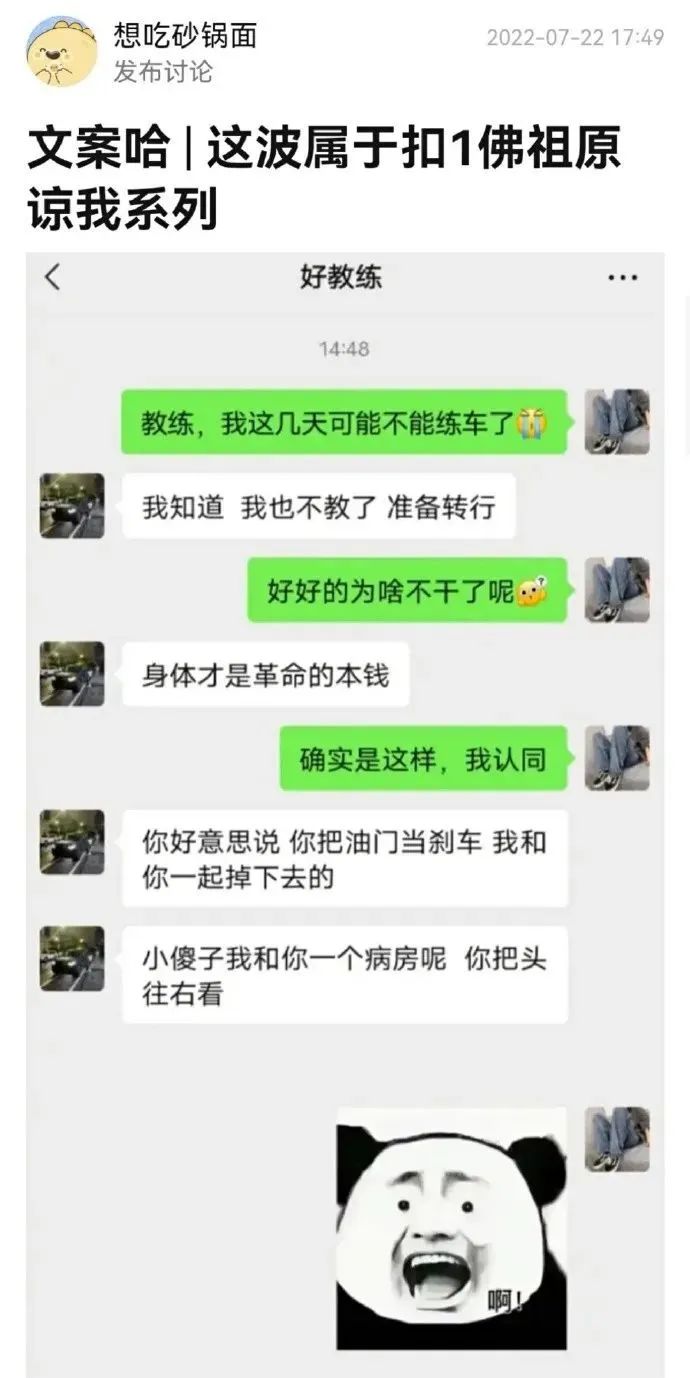View the chat screenshot image in the post
The width and height of the screenshot is (690, 1378).
345,814
